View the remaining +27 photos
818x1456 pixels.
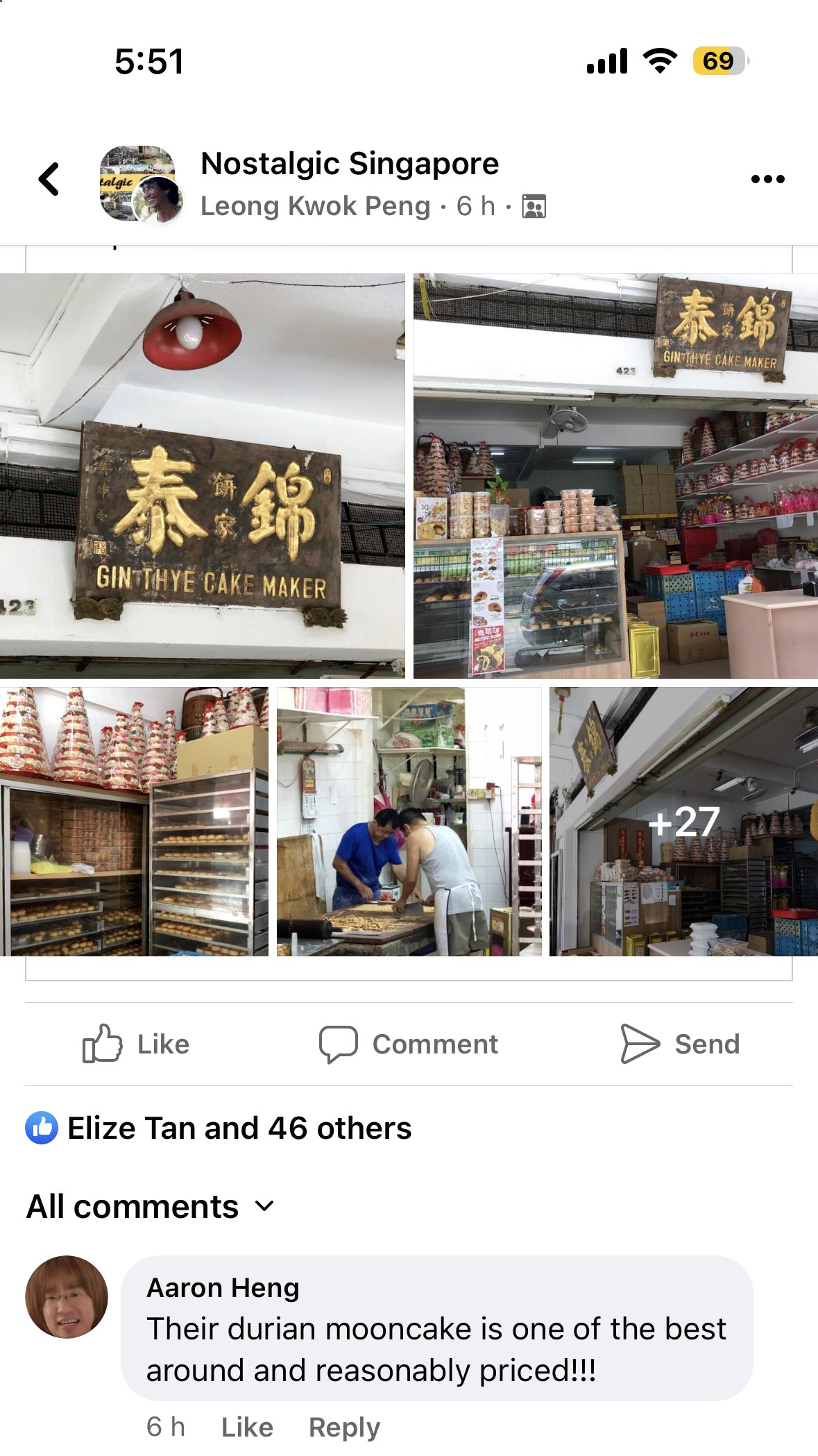[683, 821]
